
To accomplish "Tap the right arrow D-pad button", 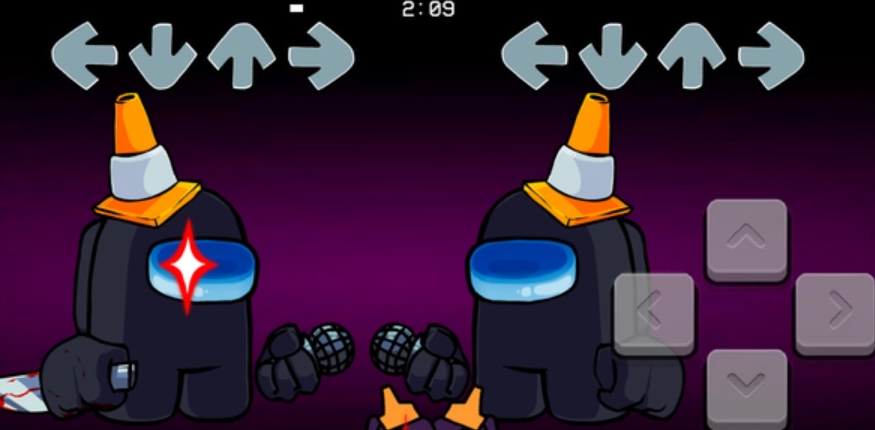I will pos(835,313).
